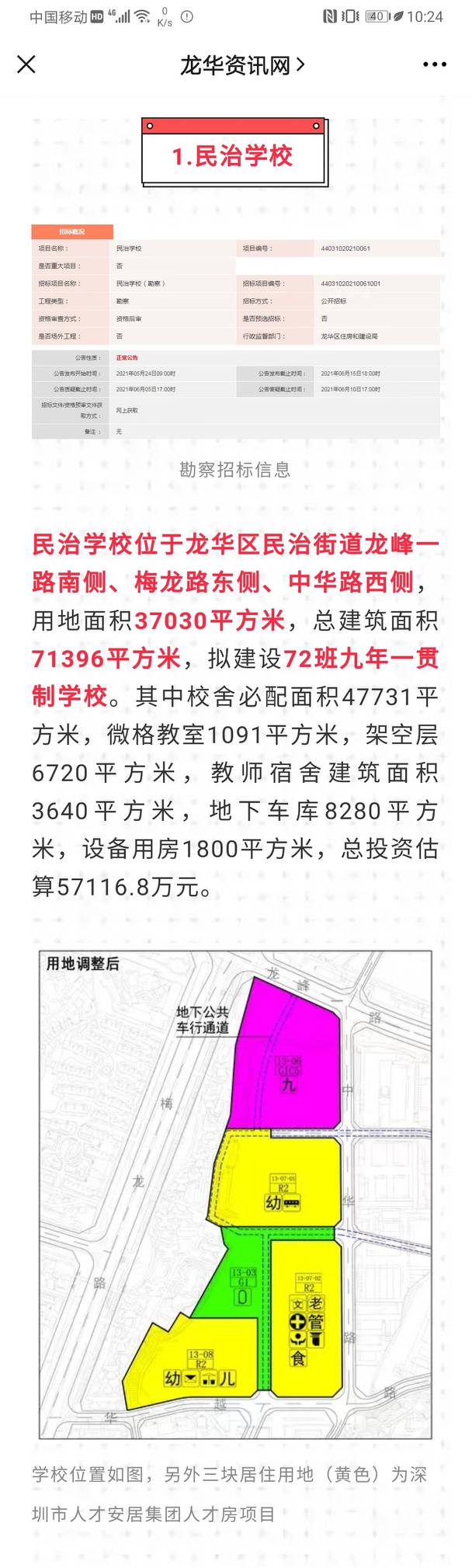
Task: Open the three-dot more options menu
Action: (x=434, y=65)
